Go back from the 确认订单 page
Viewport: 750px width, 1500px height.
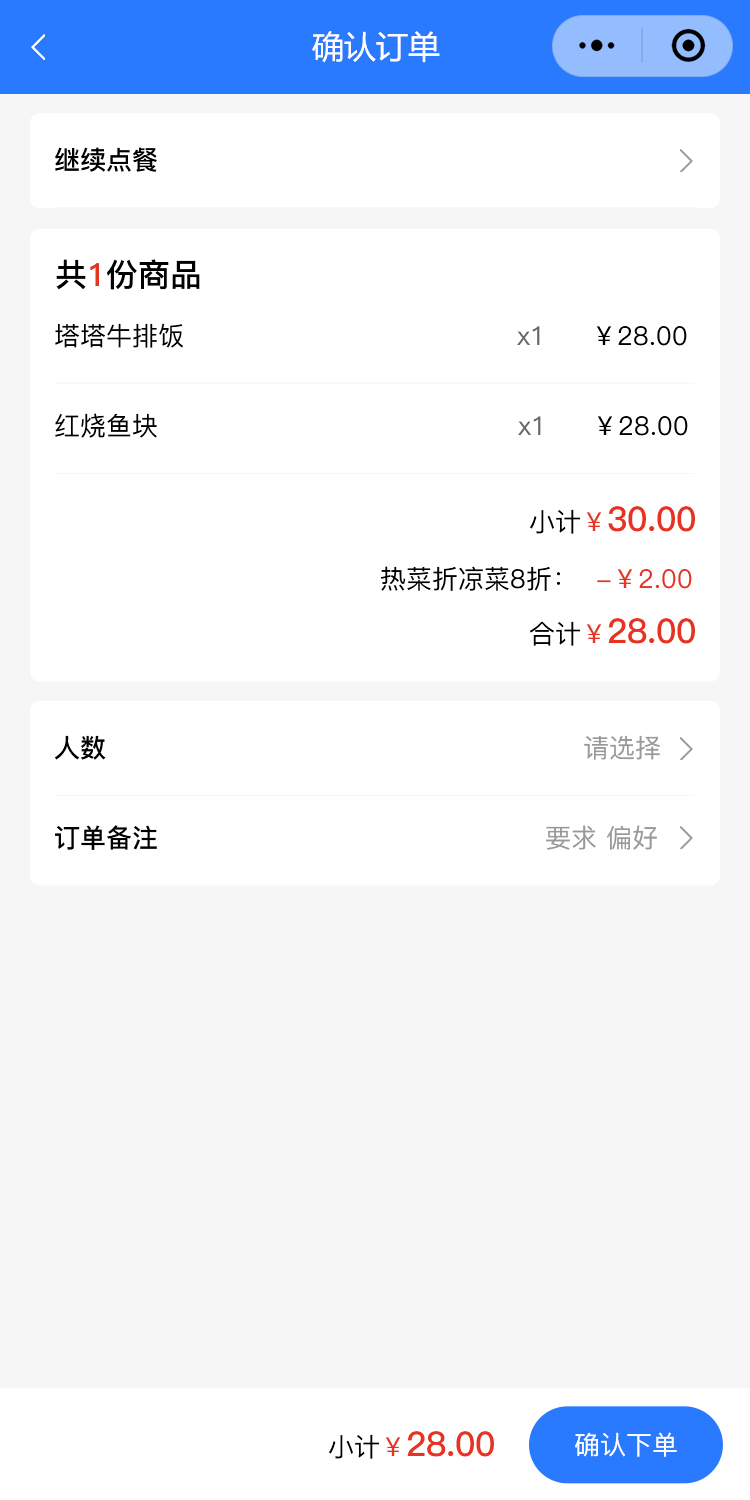[39, 47]
